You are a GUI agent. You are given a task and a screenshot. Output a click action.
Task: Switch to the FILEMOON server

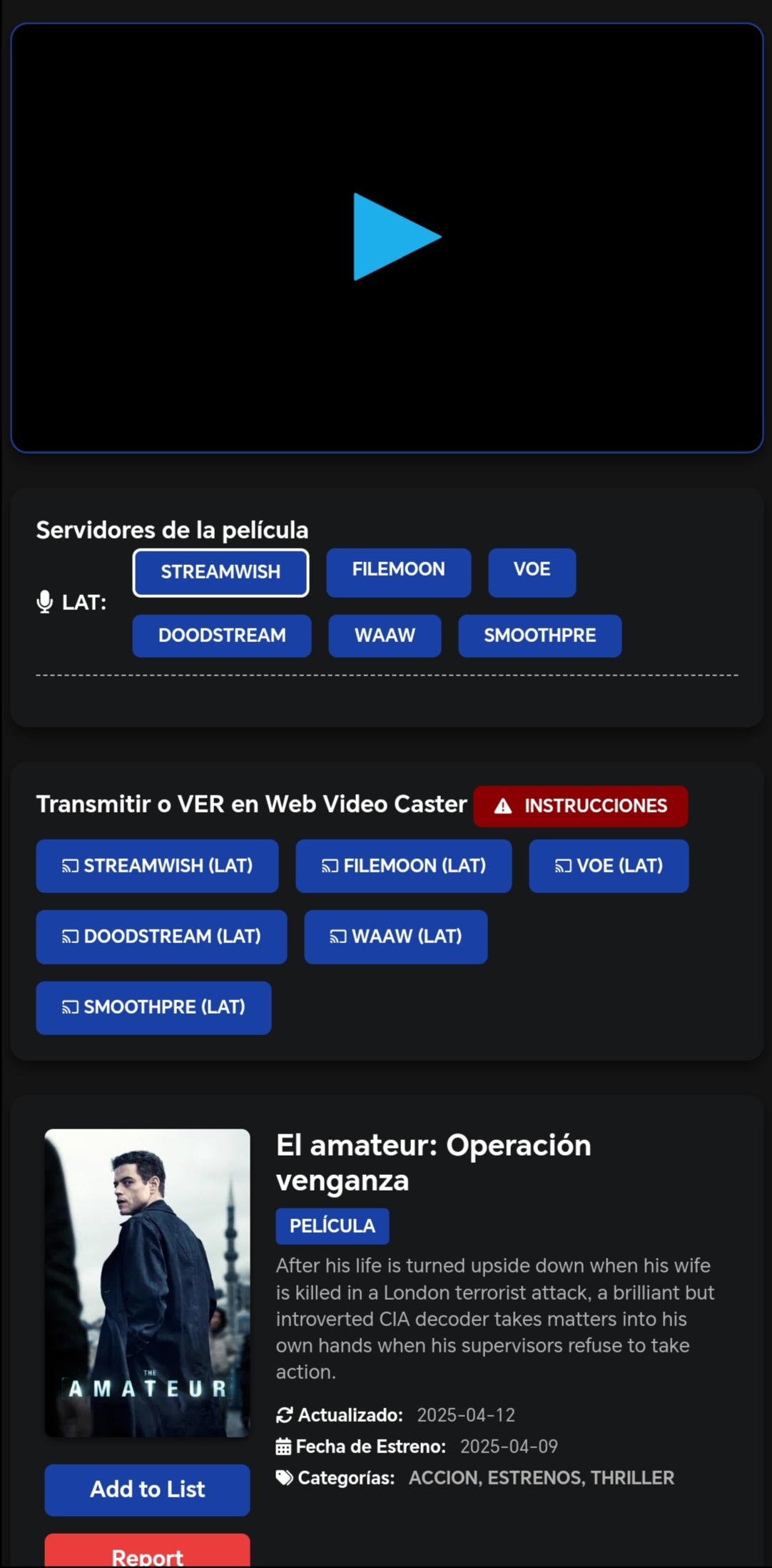click(x=398, y=571)
